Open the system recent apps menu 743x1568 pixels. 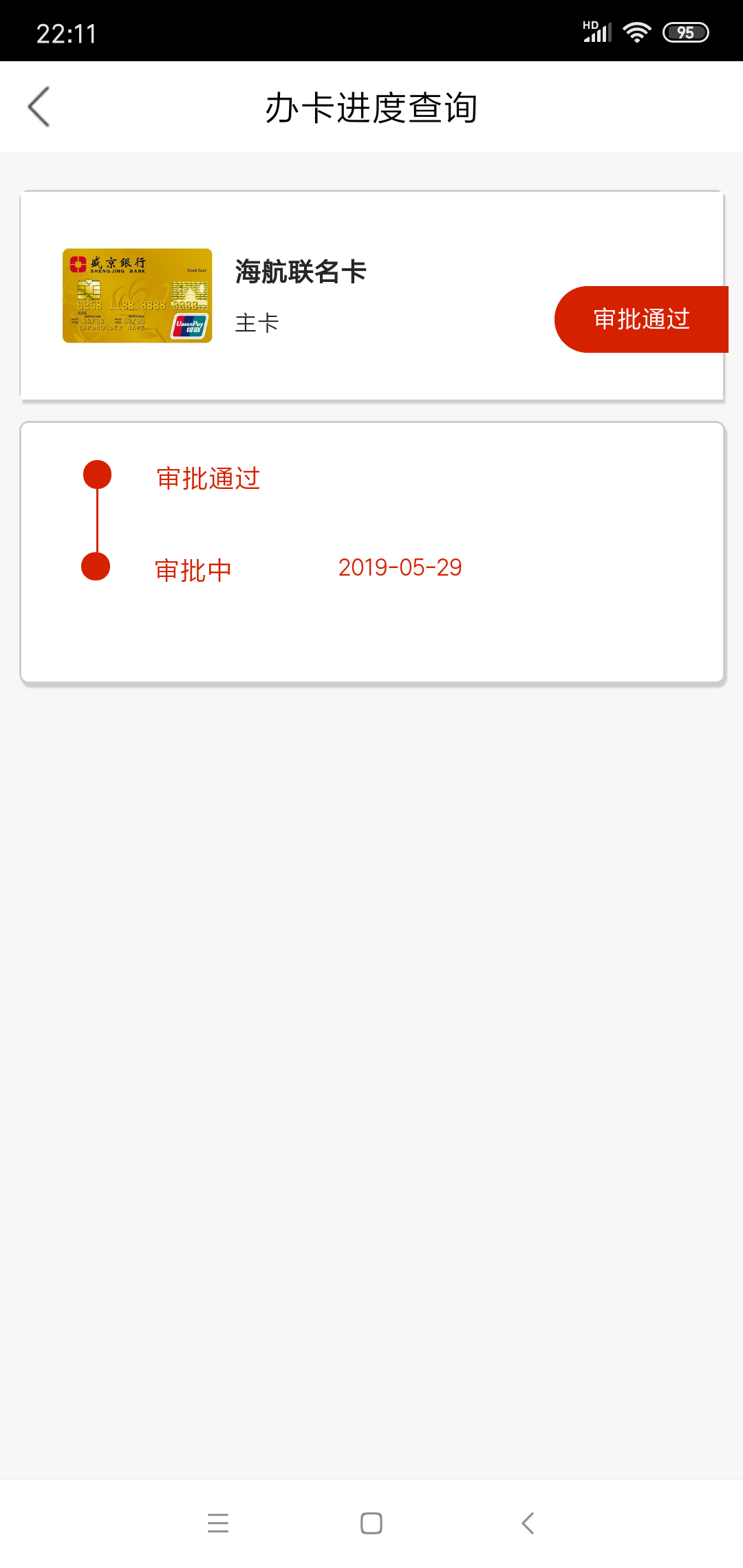218,1523
